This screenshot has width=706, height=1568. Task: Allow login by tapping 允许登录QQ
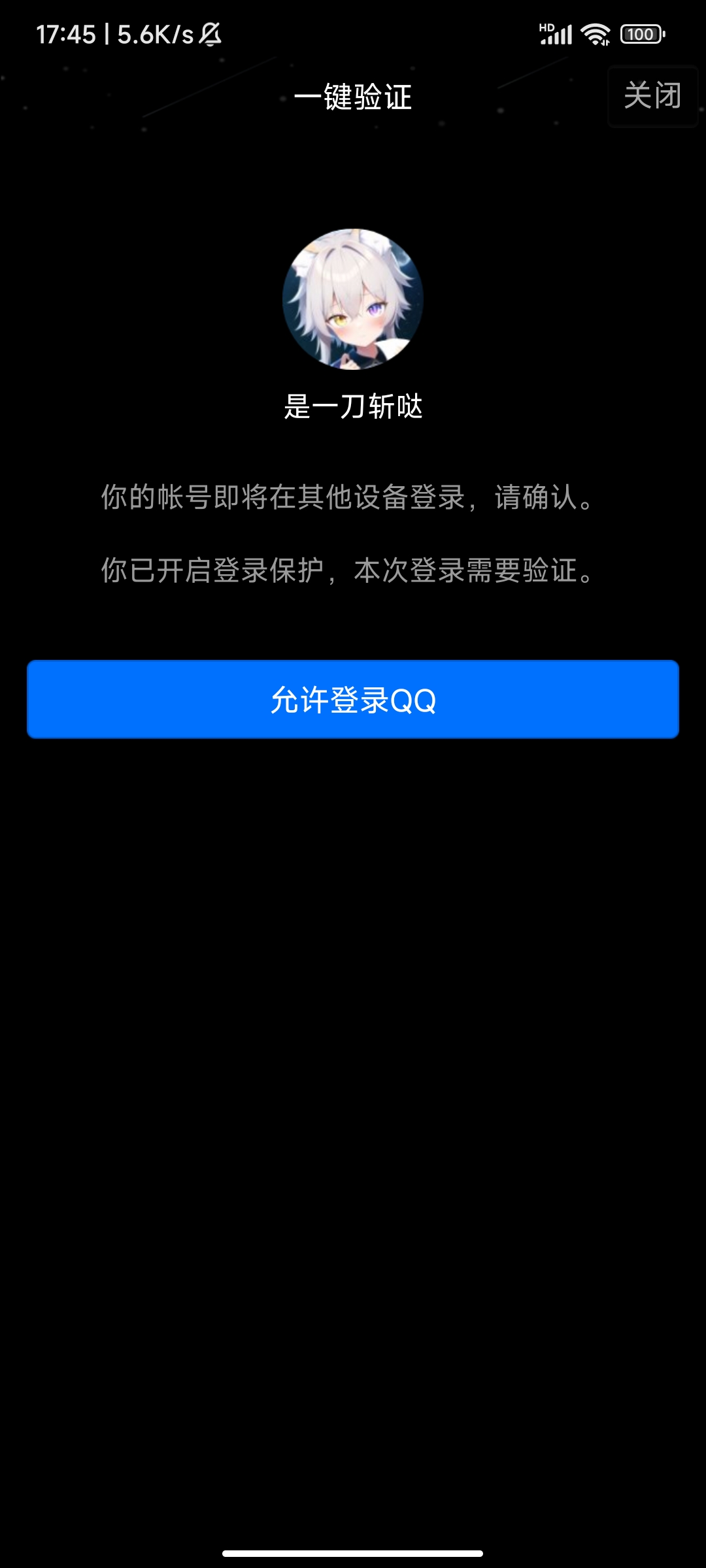tap(353, 699)
